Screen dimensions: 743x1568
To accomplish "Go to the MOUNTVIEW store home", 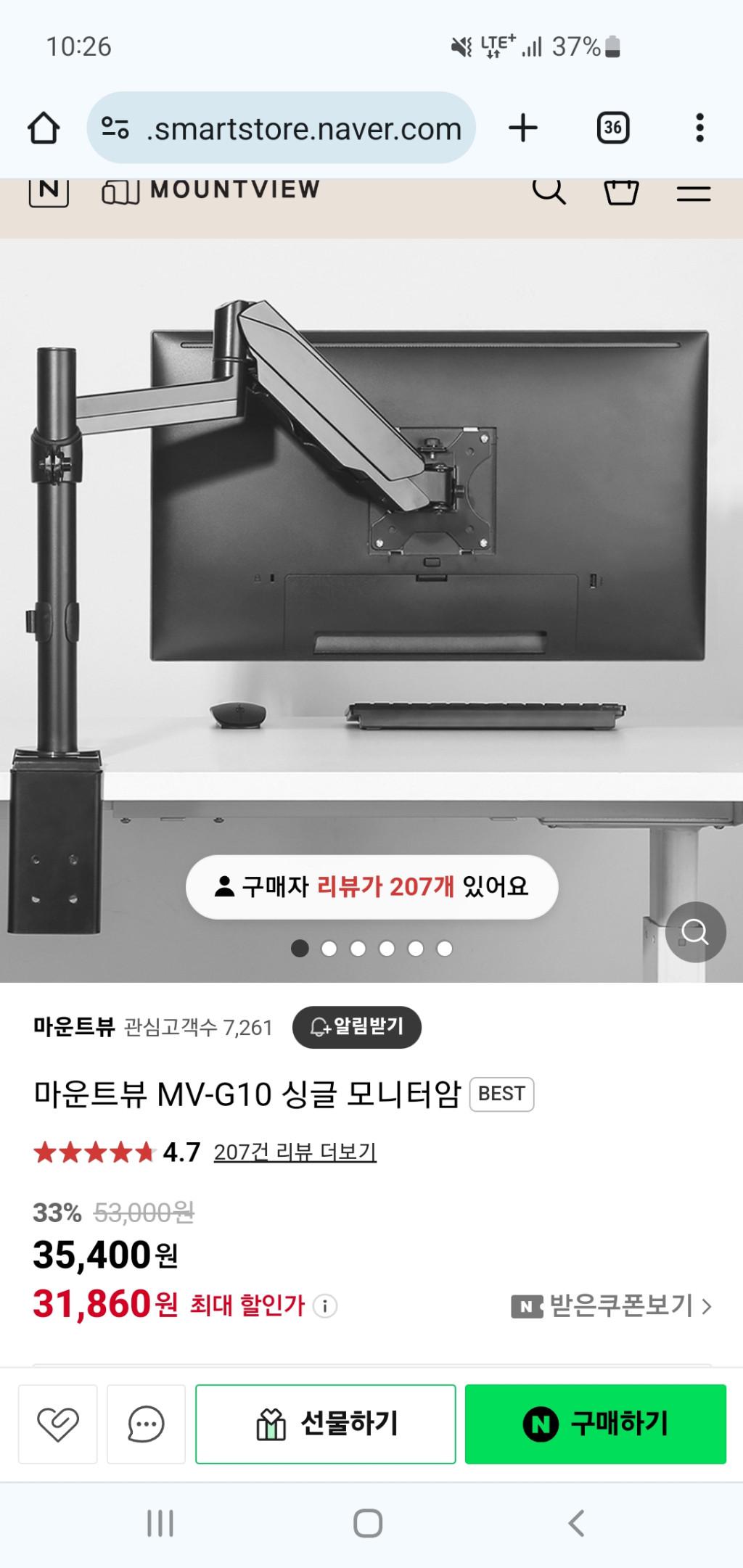I will click(212, 190).
